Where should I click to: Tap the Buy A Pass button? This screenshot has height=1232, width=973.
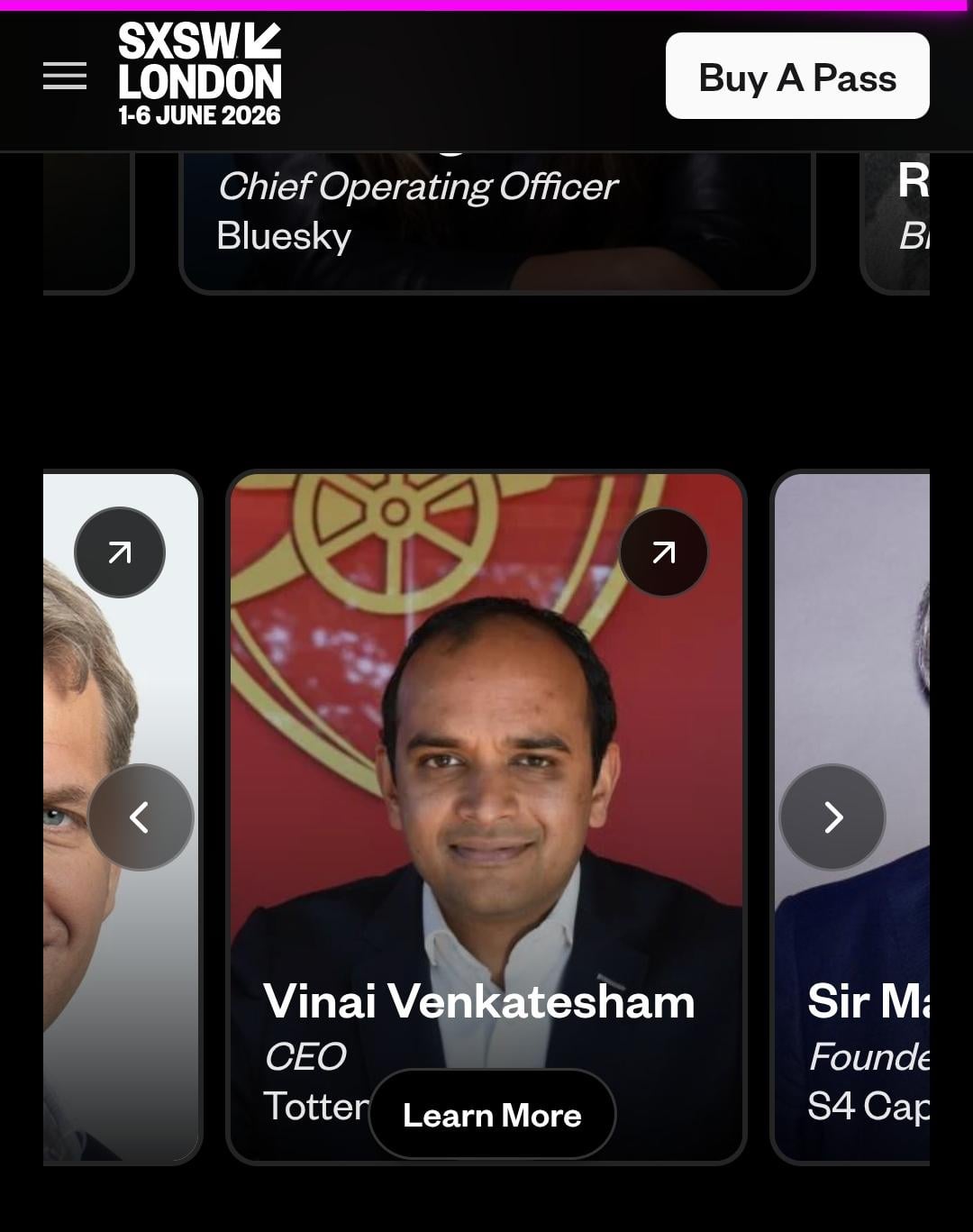pos(796,77)
